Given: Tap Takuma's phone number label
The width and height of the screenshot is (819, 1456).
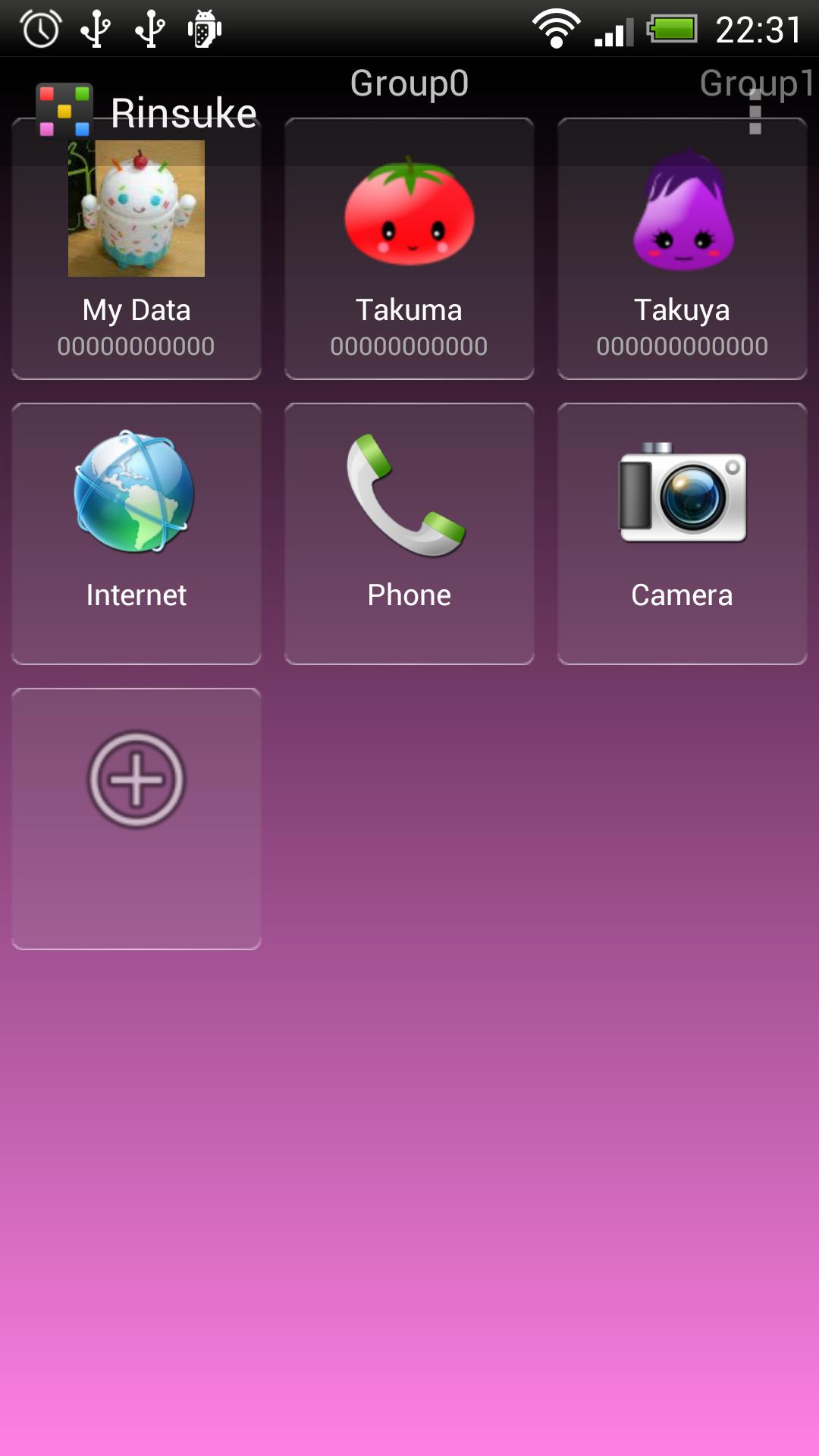Looking at the screenshot, I should (409, 345).
